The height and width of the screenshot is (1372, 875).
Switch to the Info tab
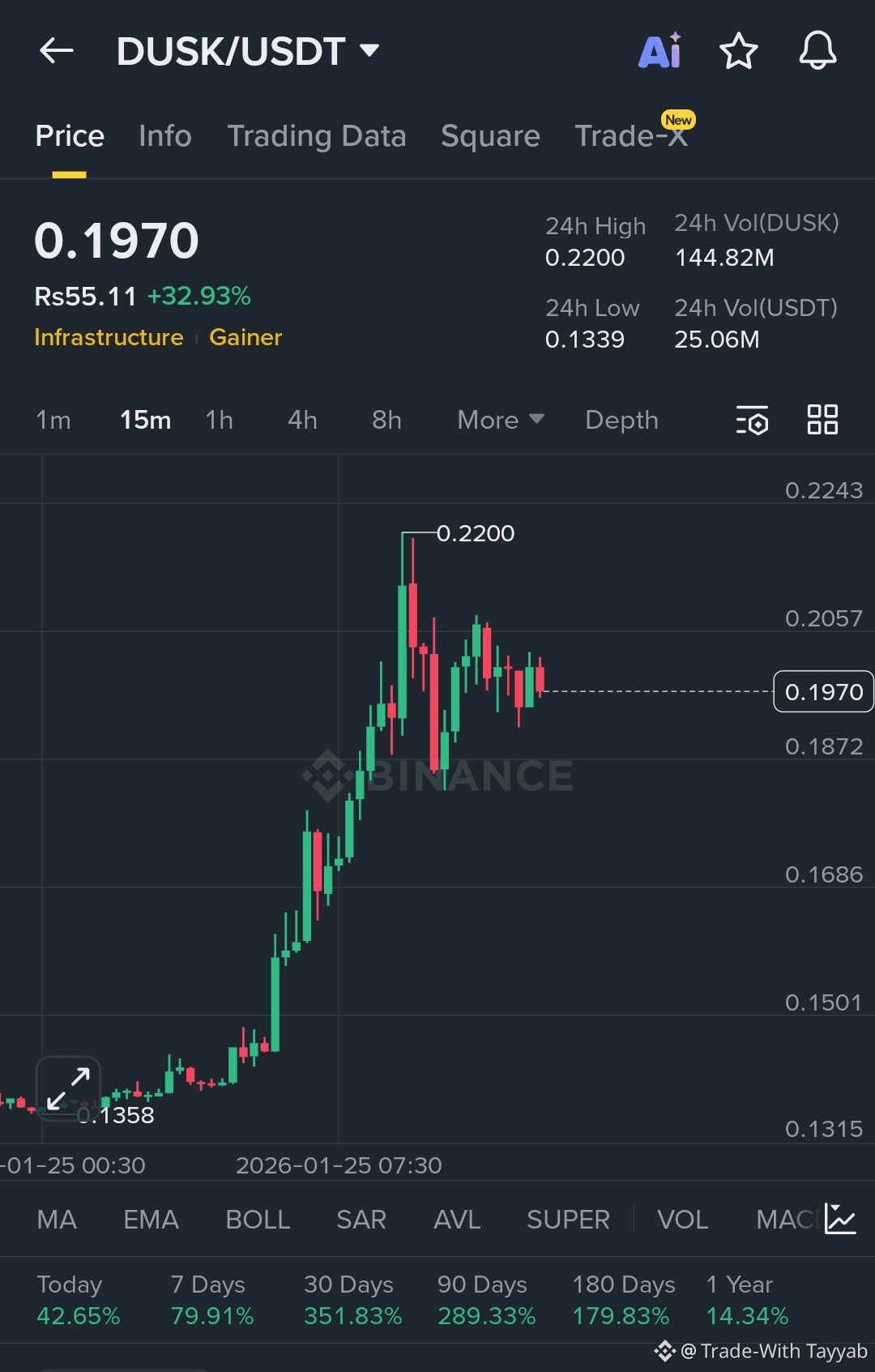165,136
